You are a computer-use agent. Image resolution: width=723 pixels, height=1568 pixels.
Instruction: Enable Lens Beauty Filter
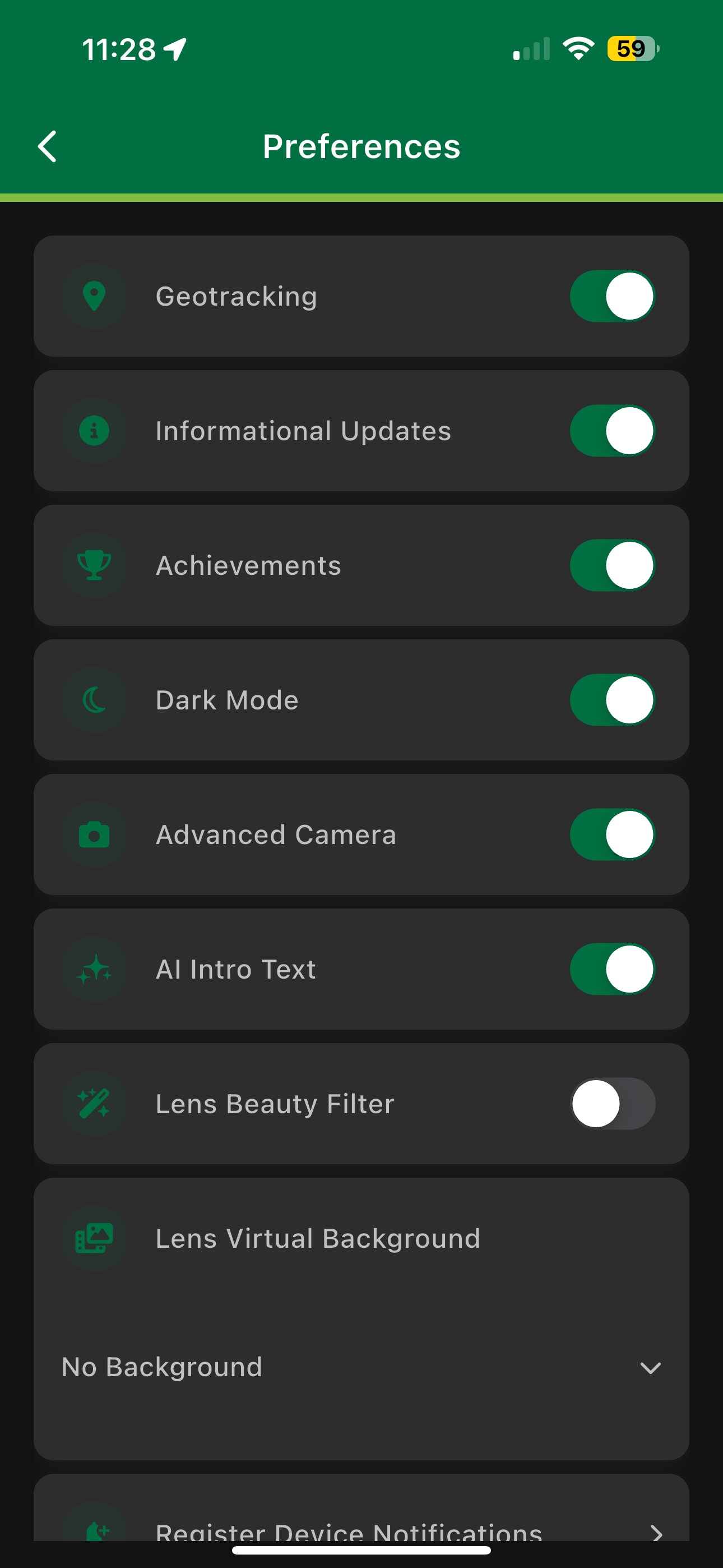pos(611,1104)
